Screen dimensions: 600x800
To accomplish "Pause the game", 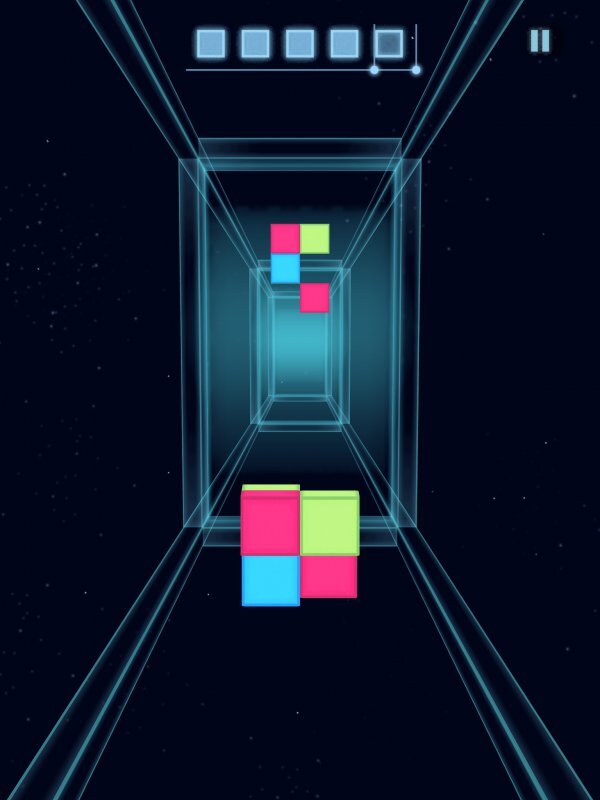I will 539,41.
